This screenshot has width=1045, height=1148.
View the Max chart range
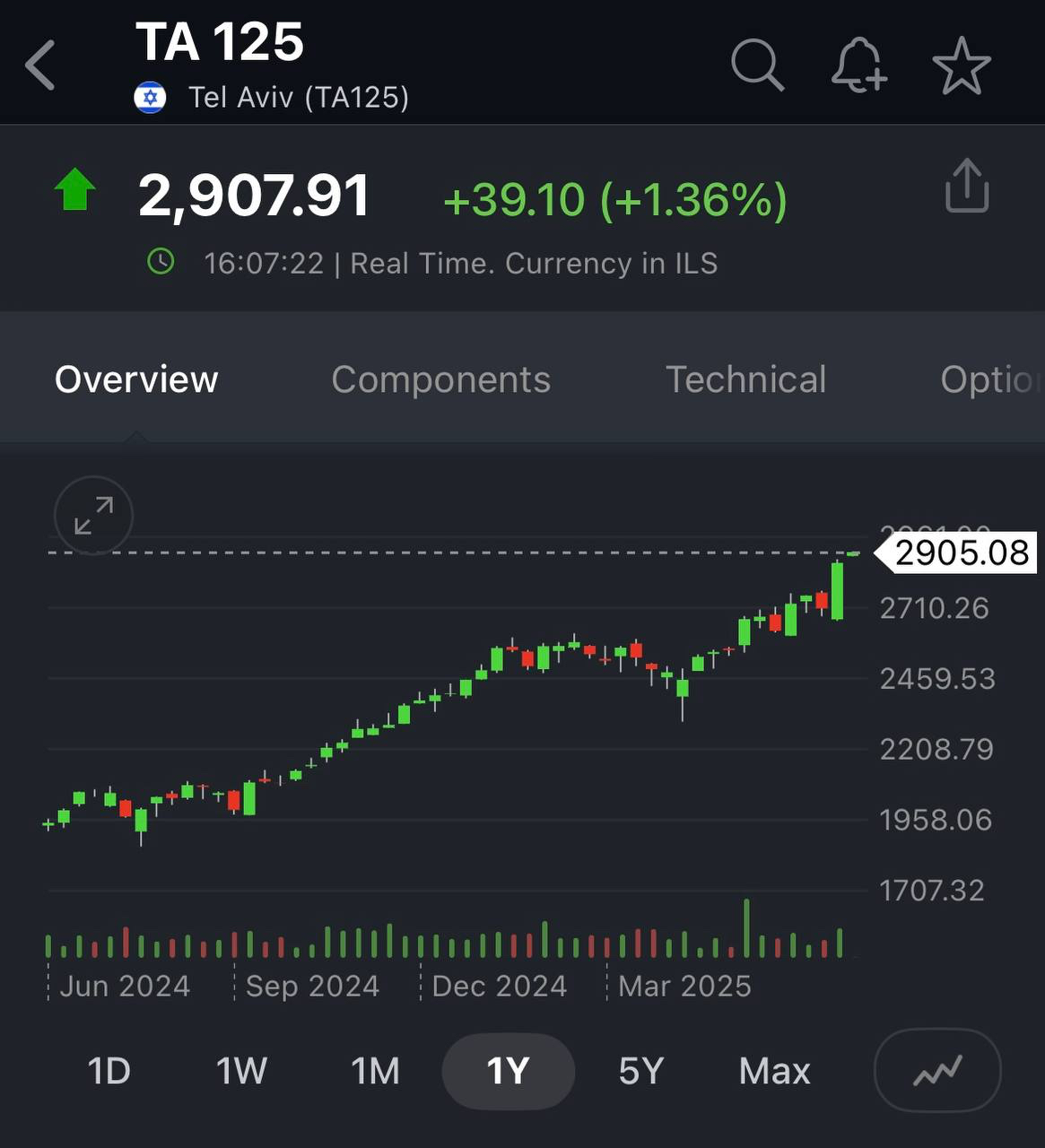(x=774, y=1071)
